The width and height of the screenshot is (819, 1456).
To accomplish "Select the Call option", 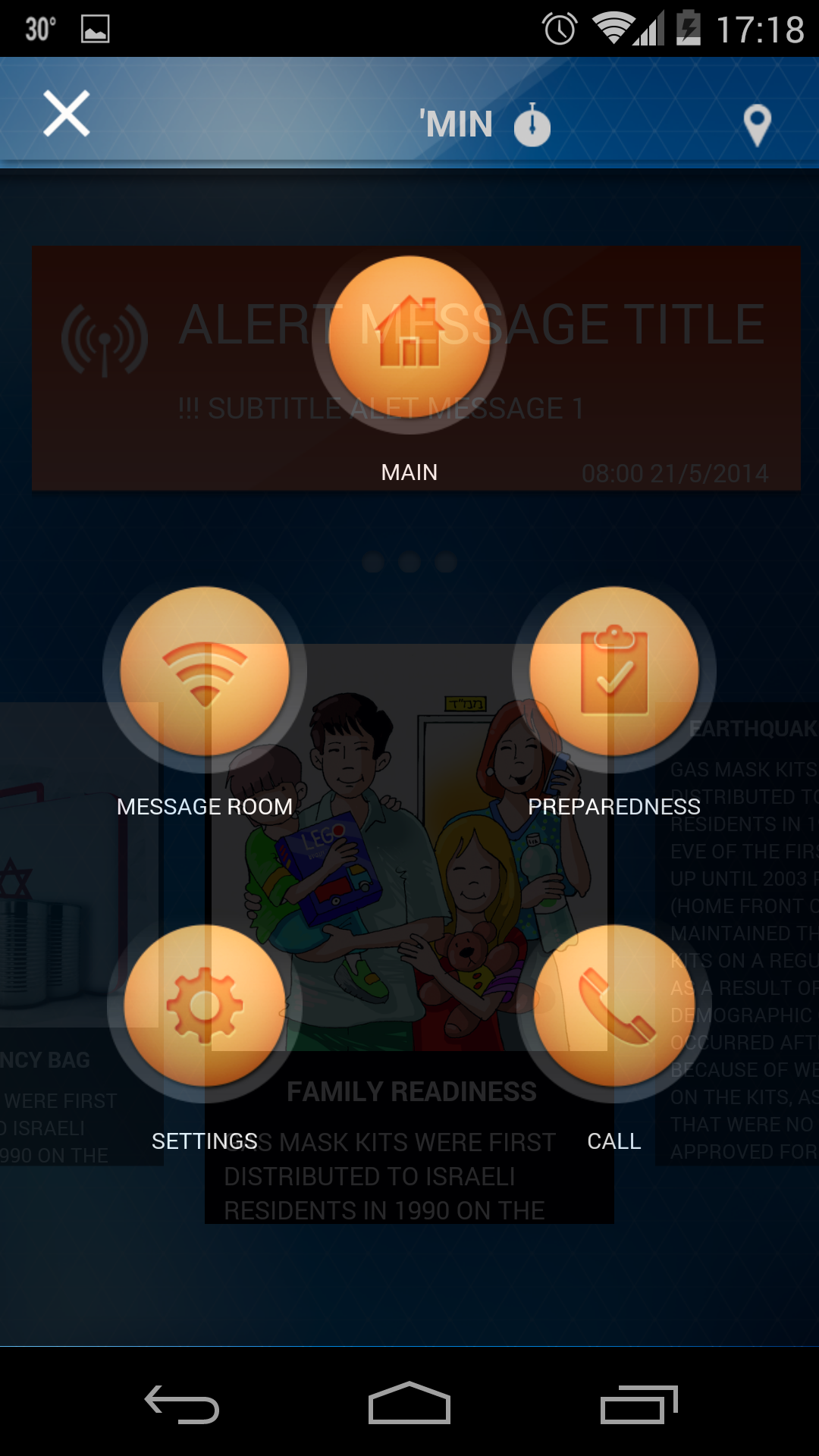I will pos(614,1006).
